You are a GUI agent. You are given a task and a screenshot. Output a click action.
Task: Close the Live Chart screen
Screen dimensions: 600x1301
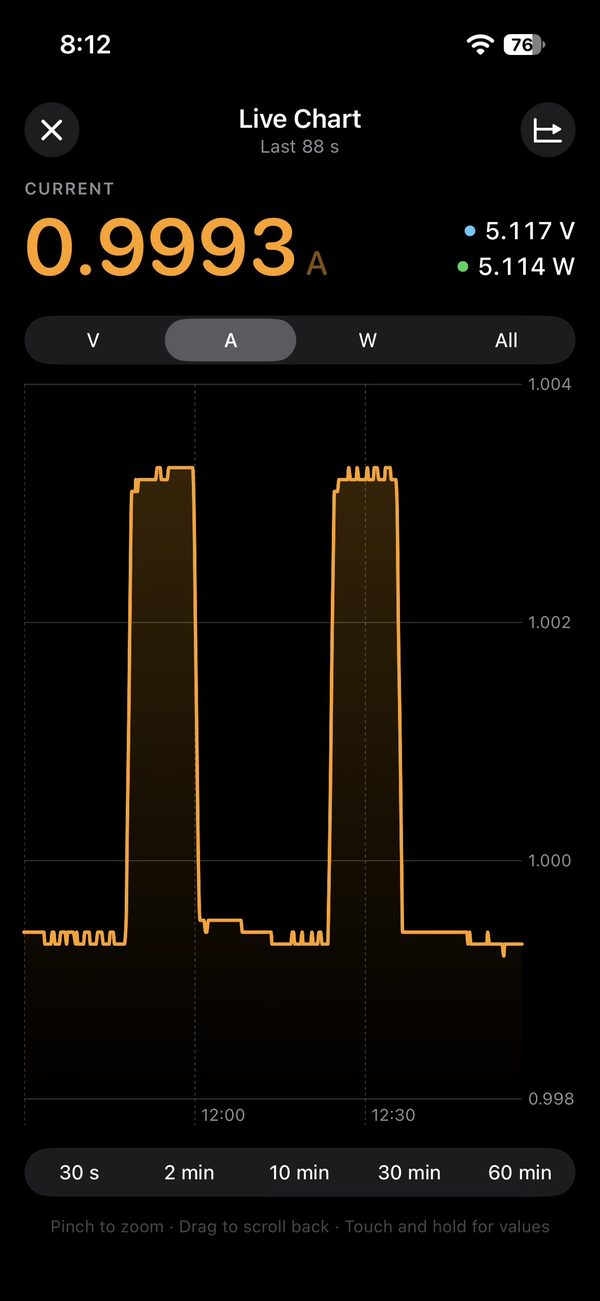pos(52,130)
